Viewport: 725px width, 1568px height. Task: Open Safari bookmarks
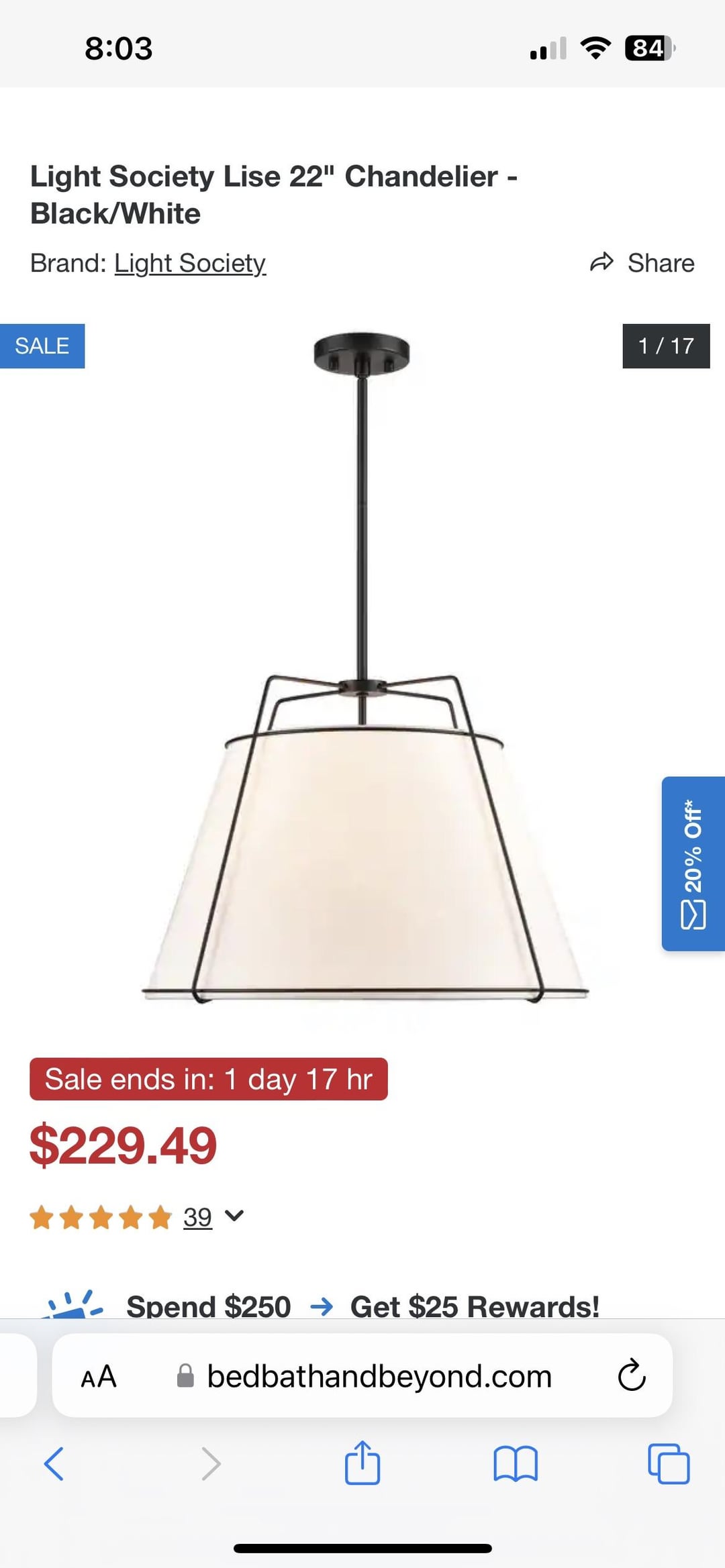515,1463
